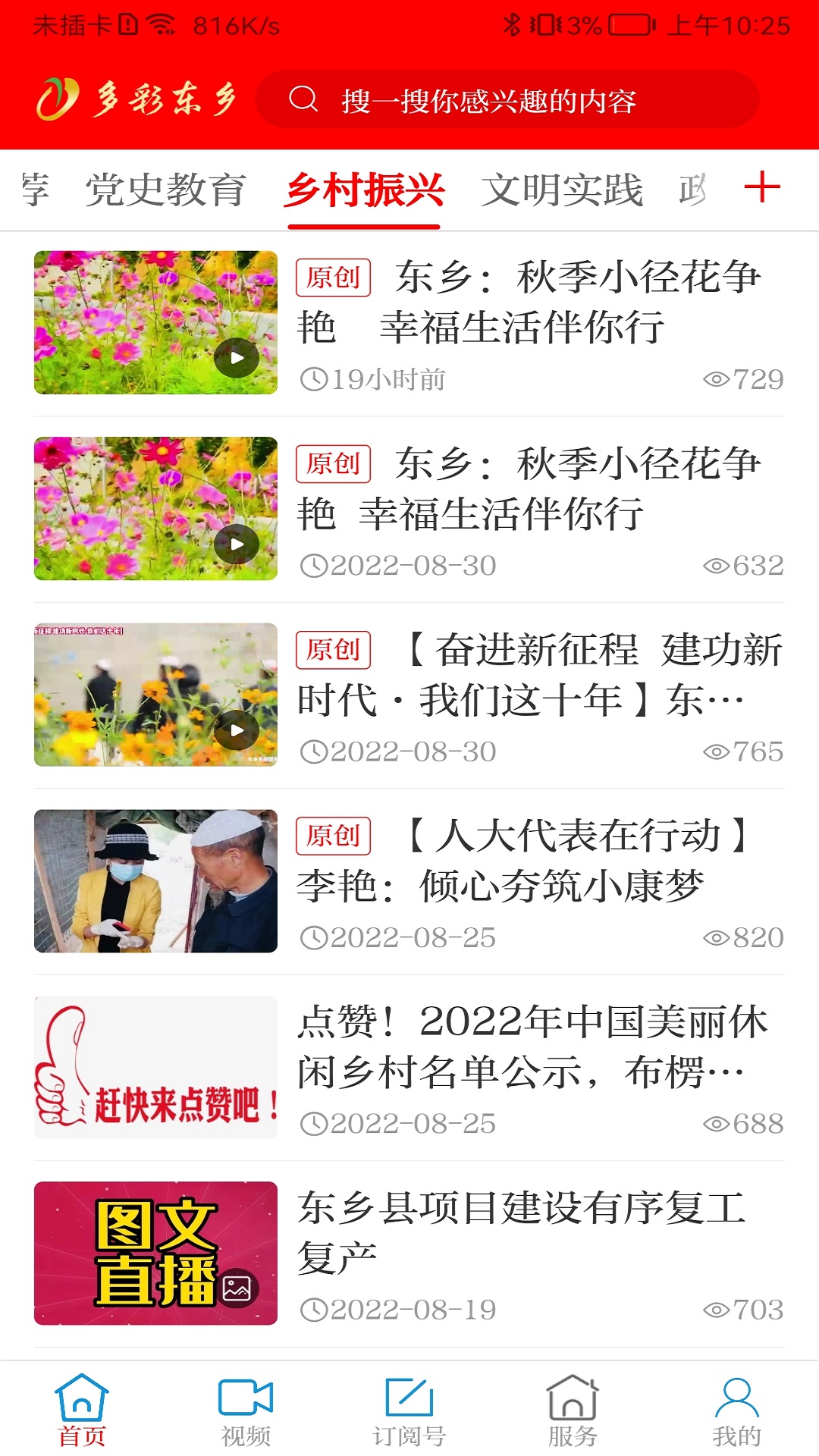The image size is (819, 1456).
Task: Go to the 首页 tab
Action: point(82,1410)
